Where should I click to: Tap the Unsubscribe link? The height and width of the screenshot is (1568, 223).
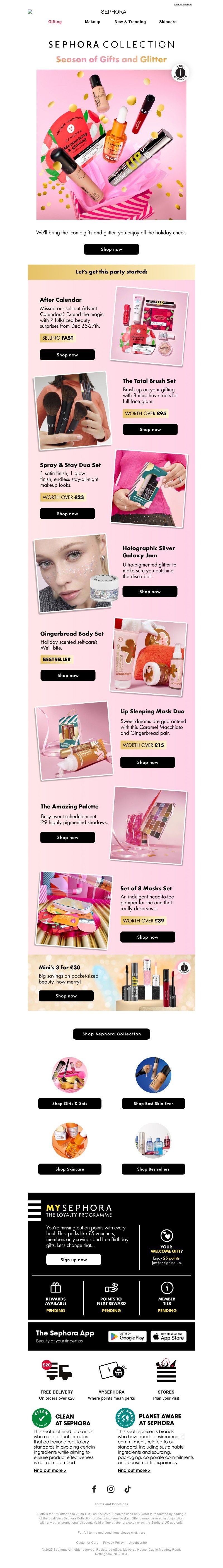(137, 1542)
